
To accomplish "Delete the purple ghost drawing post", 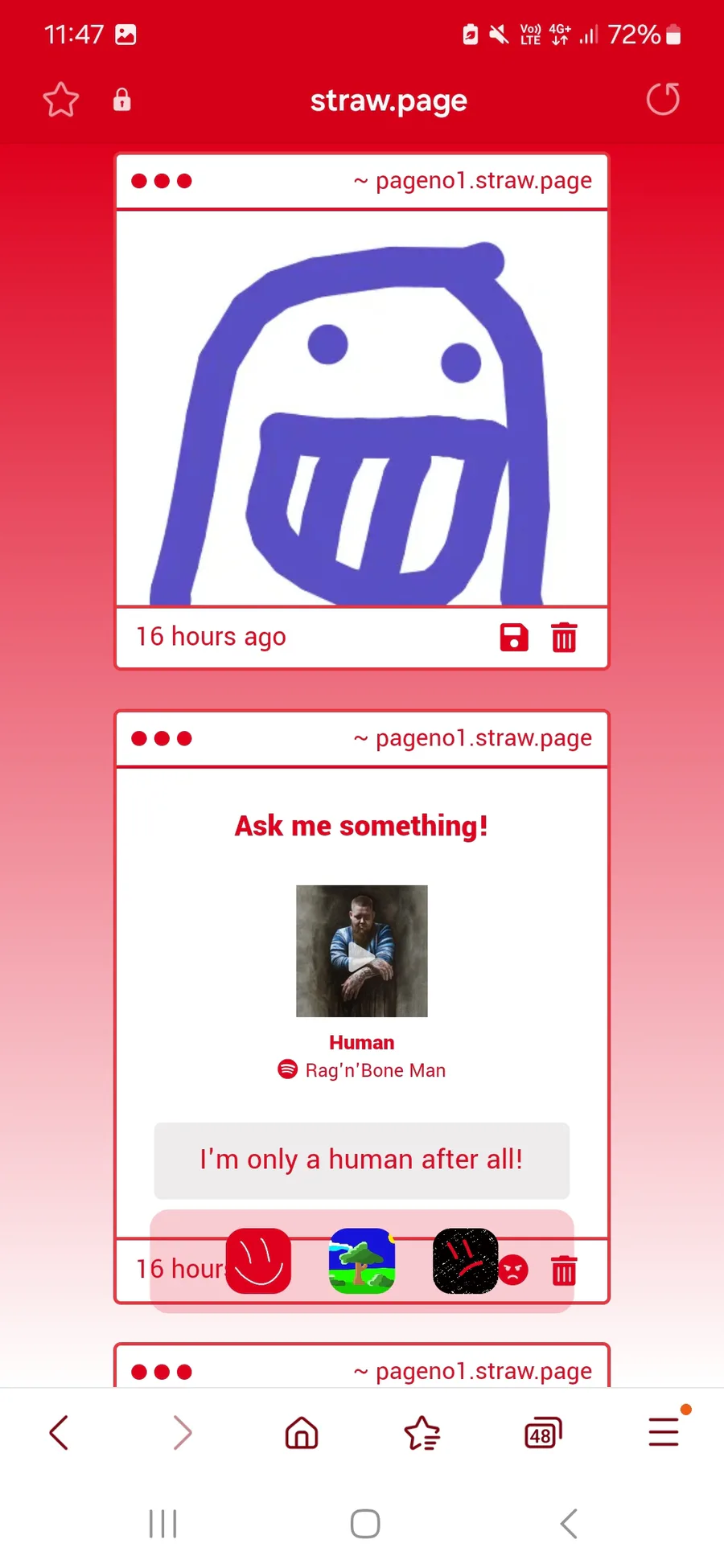I will [564, 638].
